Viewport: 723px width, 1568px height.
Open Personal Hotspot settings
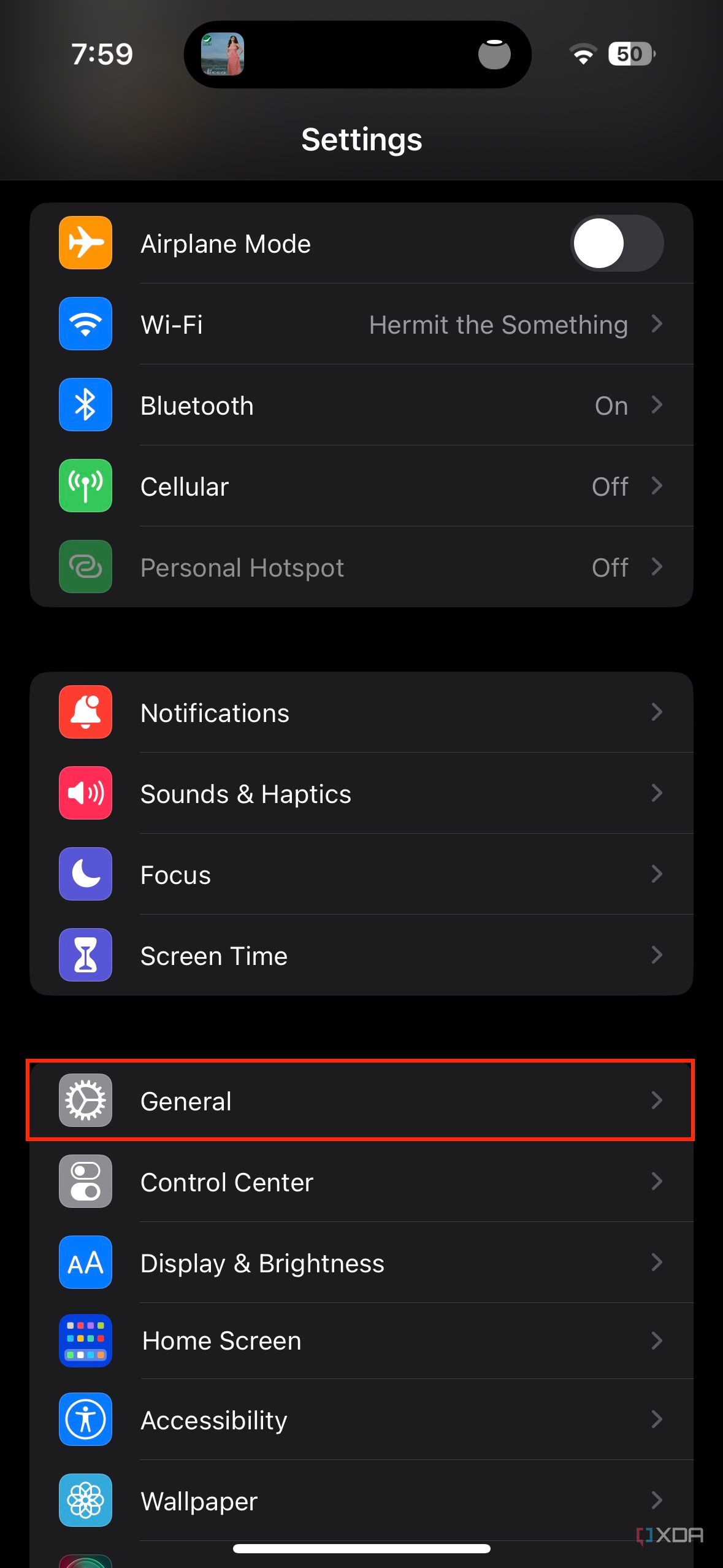click(x=361, y=567)
